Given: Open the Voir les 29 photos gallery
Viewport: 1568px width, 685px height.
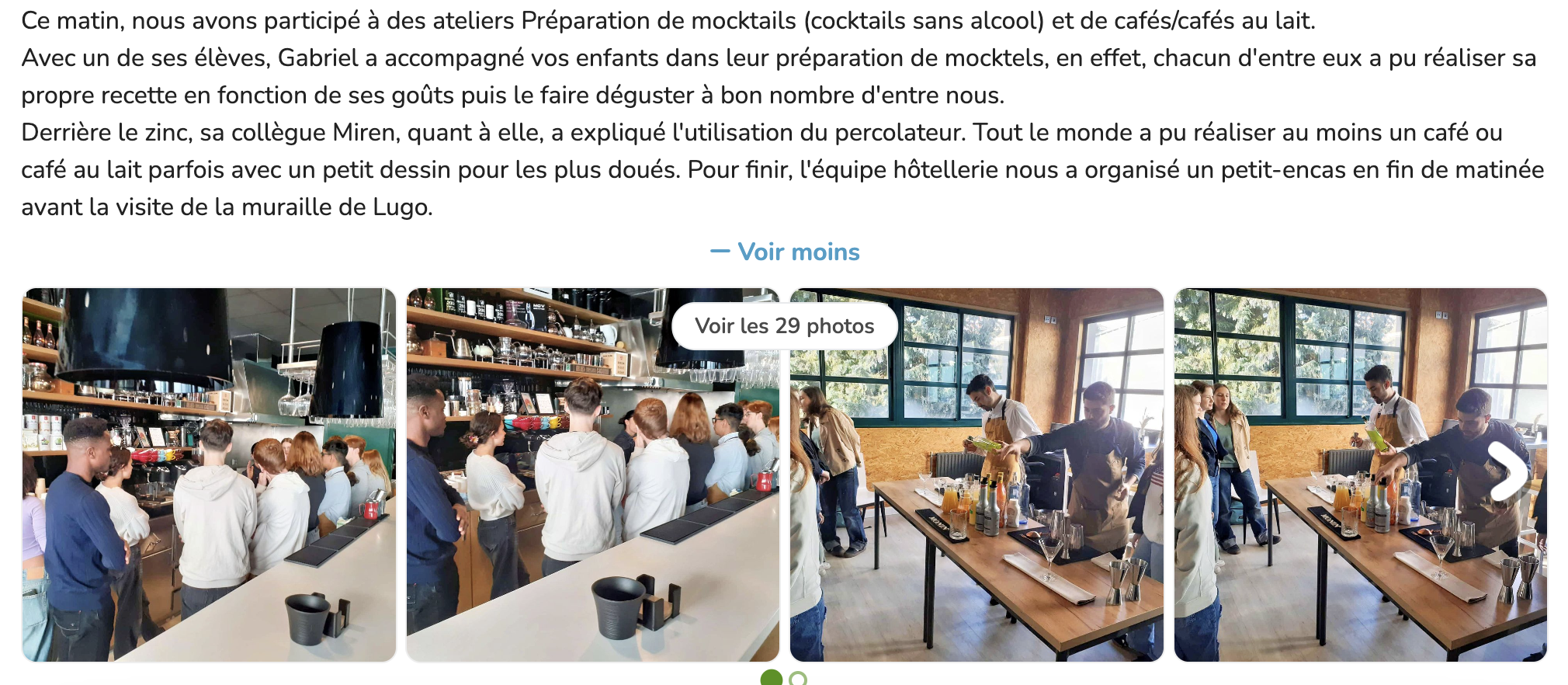Looking at the screenshot, I should [784, 326].
